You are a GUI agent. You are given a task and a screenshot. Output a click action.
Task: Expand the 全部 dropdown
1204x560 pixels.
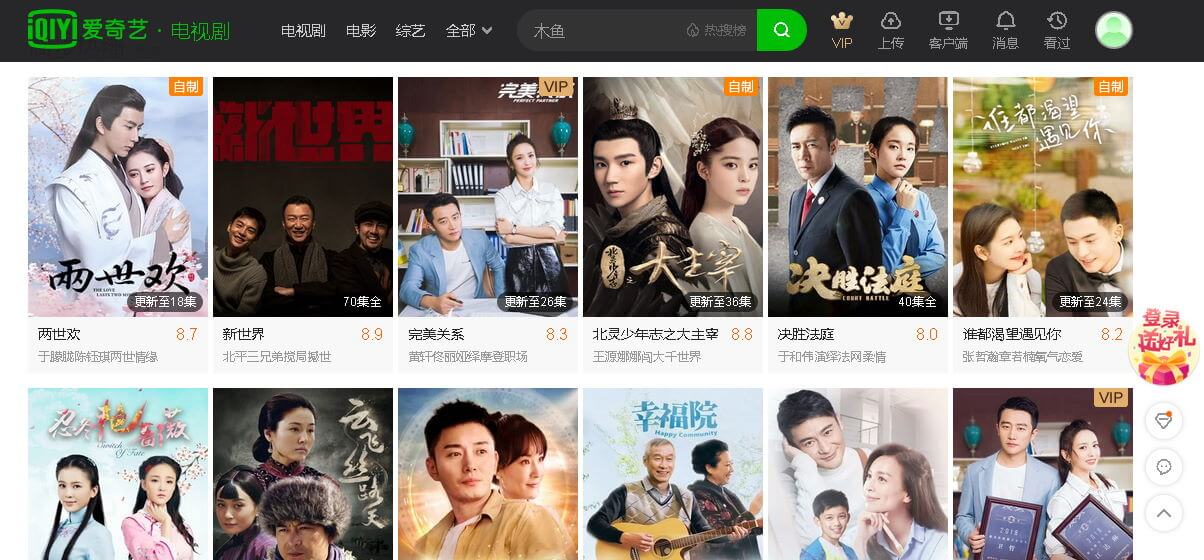click(x=469, y=31)
